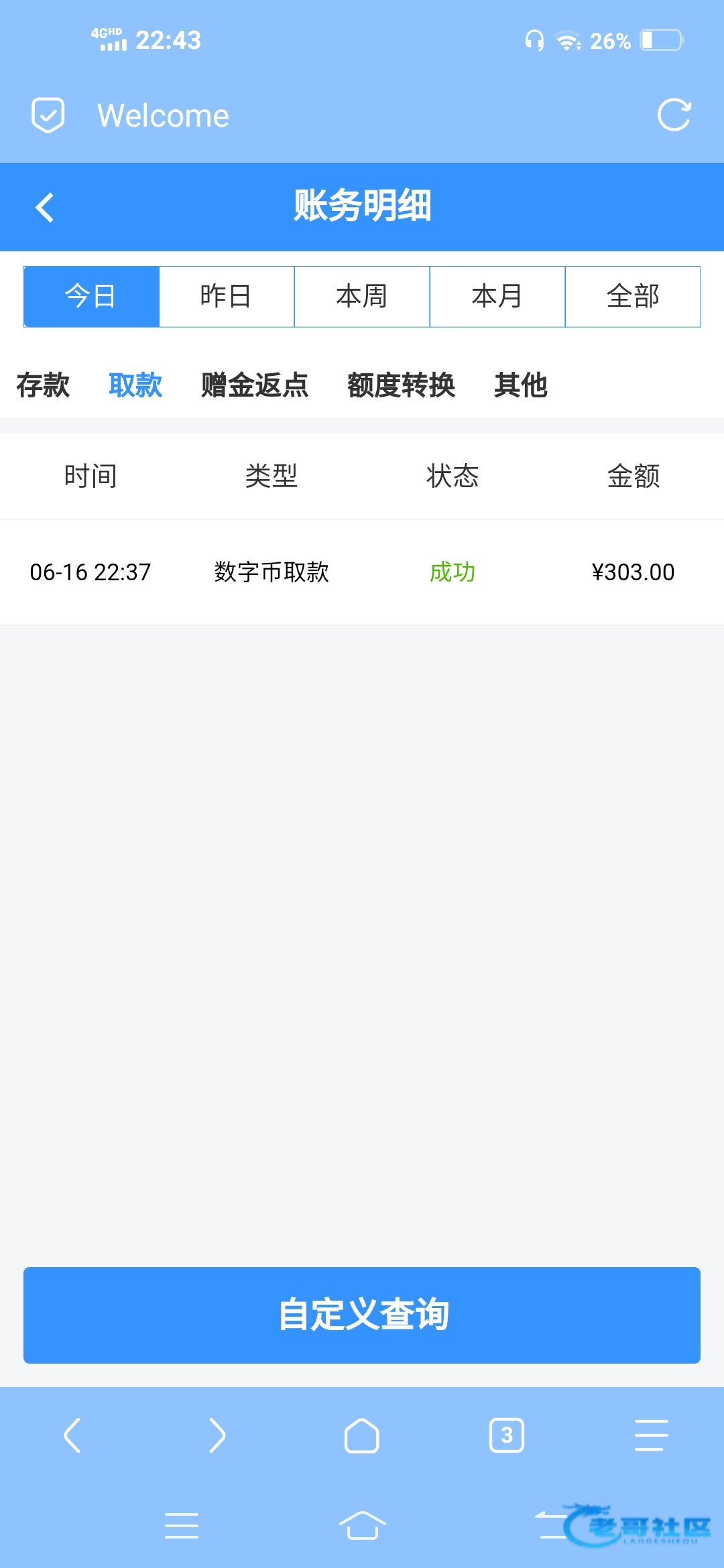This screenshot has width=724, height=1568.
Task: Switch to the 本月 date filter
Action: click(x=497, y=296)
